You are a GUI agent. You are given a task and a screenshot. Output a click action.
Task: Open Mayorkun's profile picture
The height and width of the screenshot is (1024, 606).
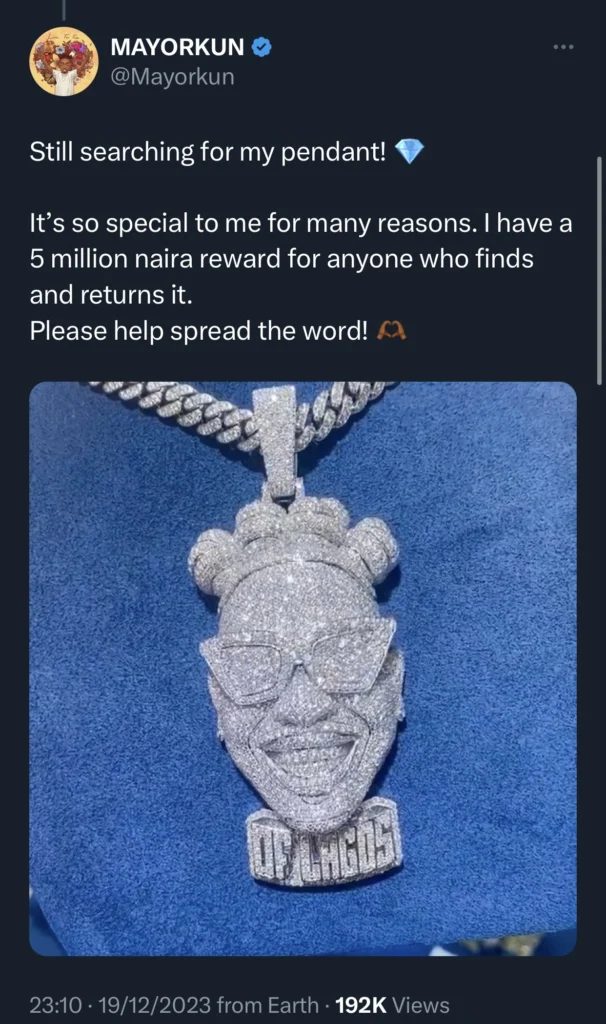click(64, 62)
